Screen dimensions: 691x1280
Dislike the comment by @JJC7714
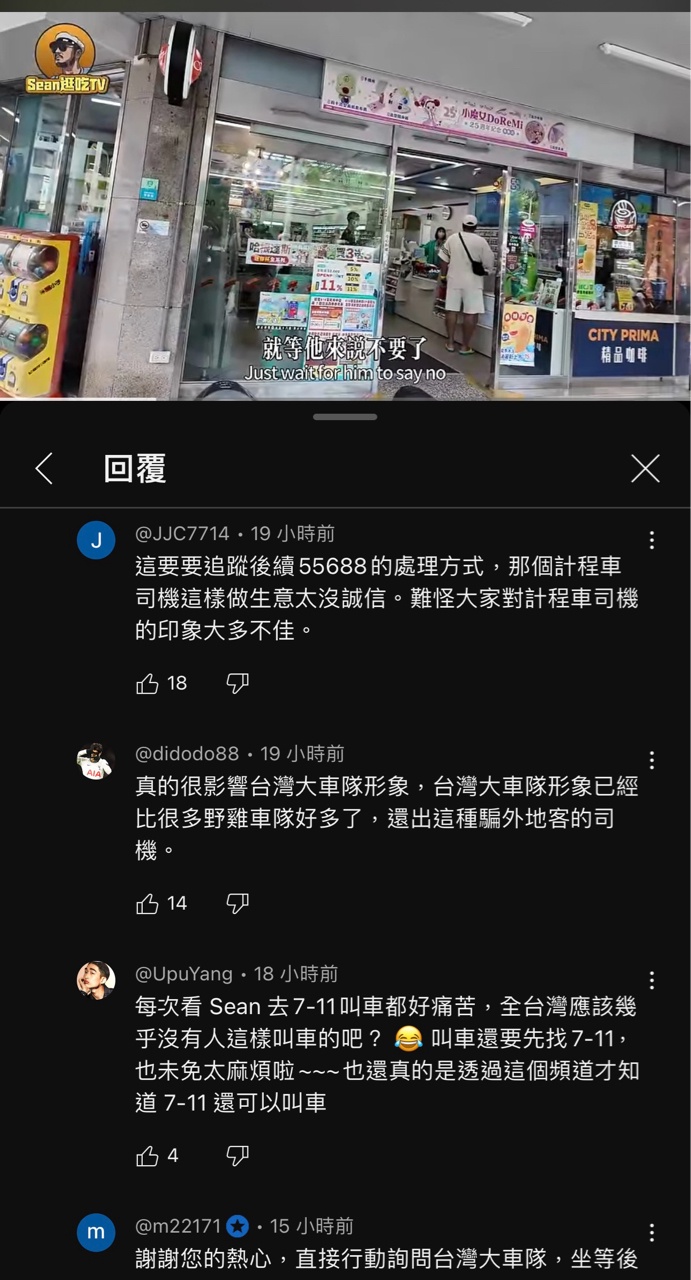click(237, 684)
